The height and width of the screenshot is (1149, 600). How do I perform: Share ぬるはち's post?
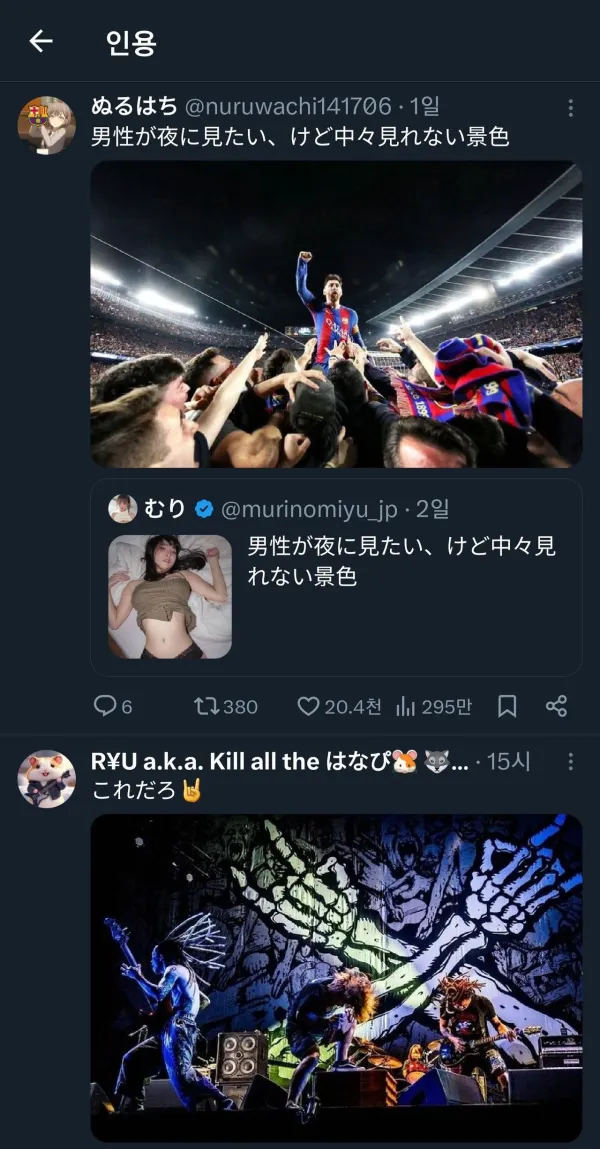tap(556, 707)
